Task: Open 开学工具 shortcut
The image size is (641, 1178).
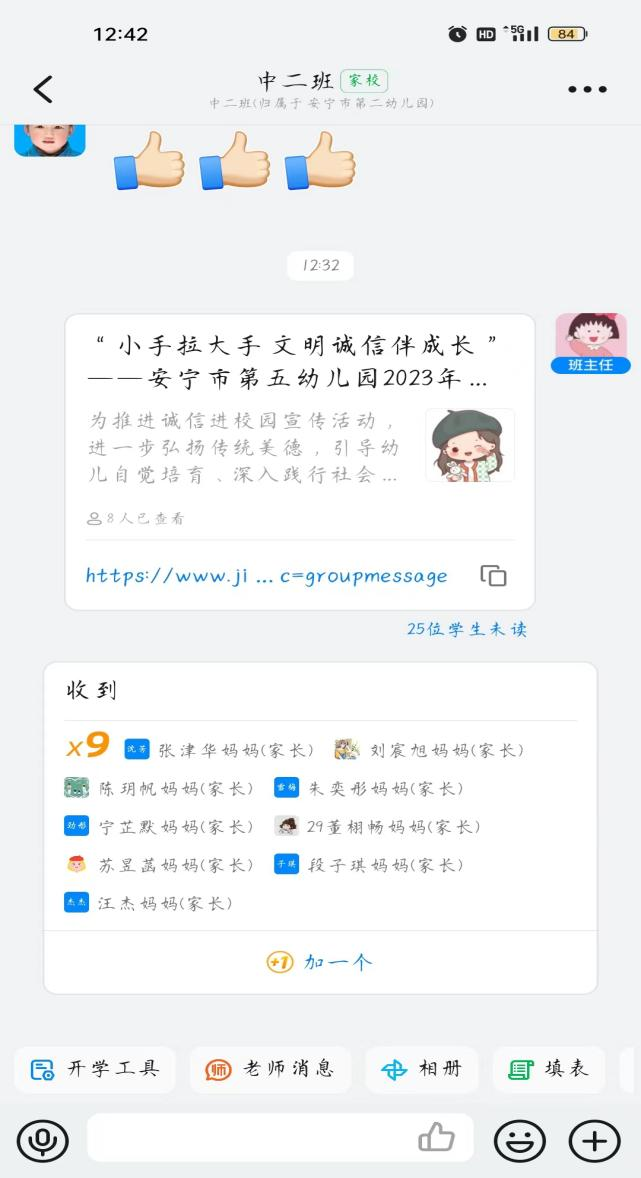Action: [95, 1069]
